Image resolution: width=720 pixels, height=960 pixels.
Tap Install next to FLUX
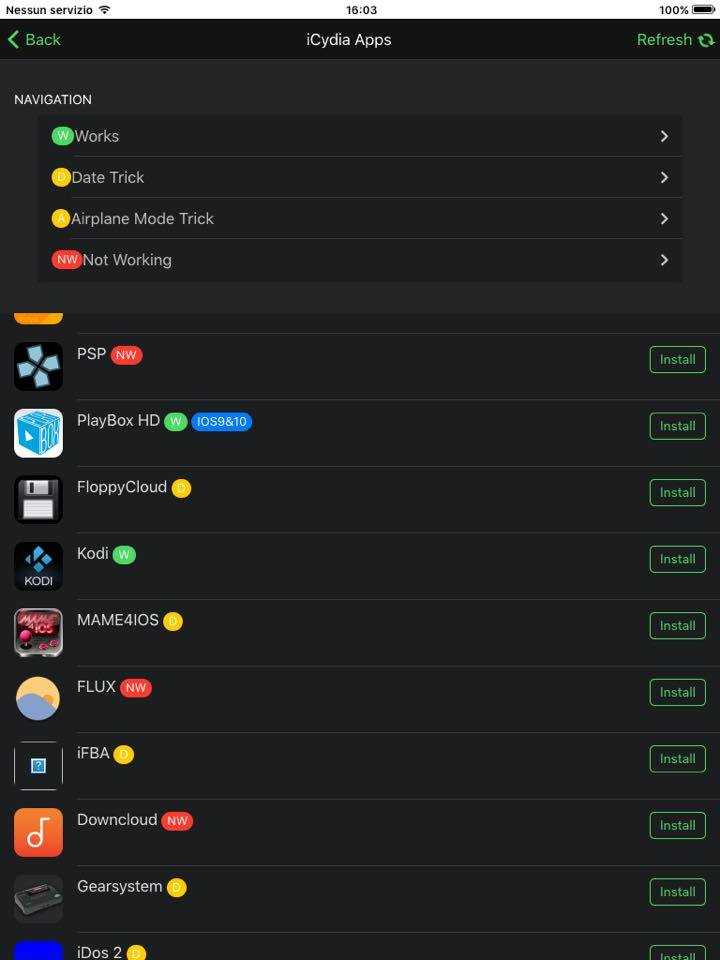[x=677, y=692]
